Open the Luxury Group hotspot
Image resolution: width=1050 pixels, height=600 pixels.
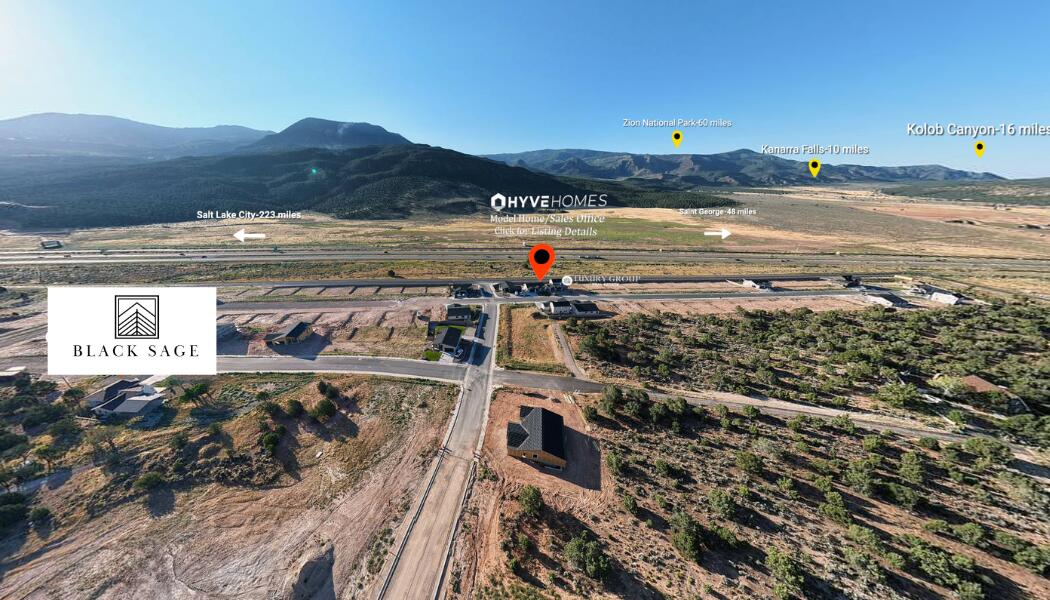click(567, 280)
